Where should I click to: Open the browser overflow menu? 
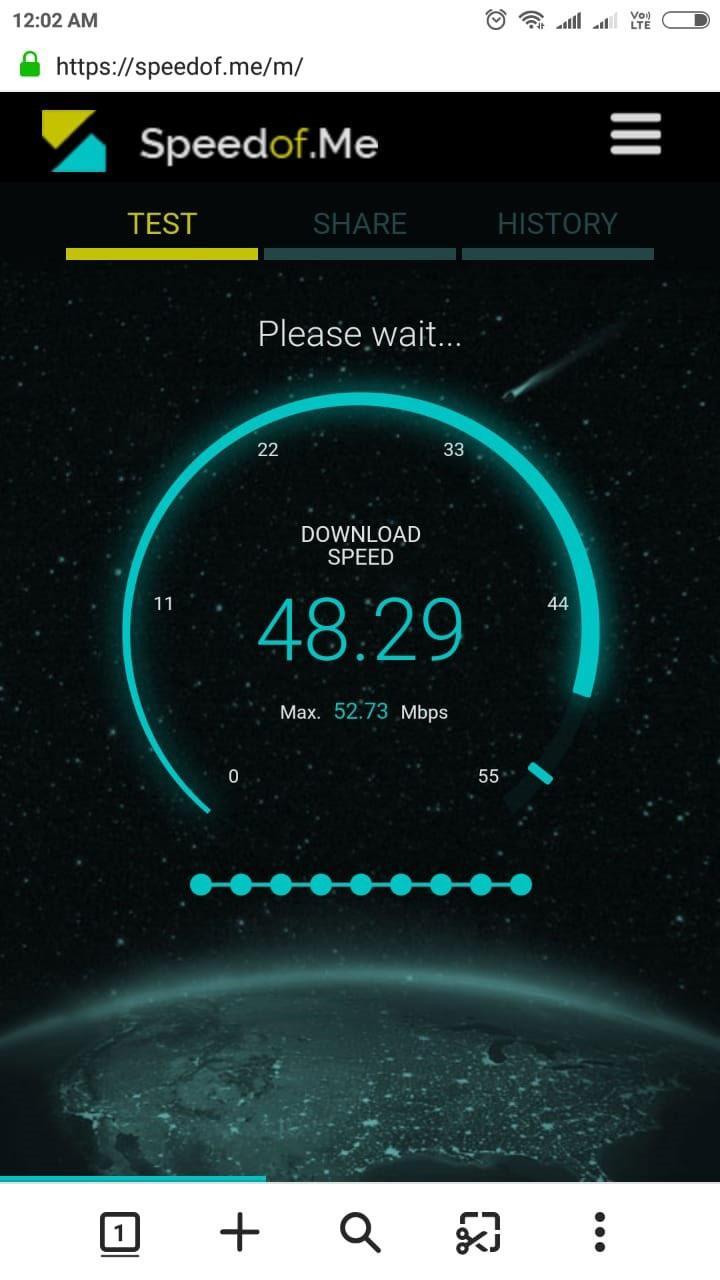[599, 1232]
